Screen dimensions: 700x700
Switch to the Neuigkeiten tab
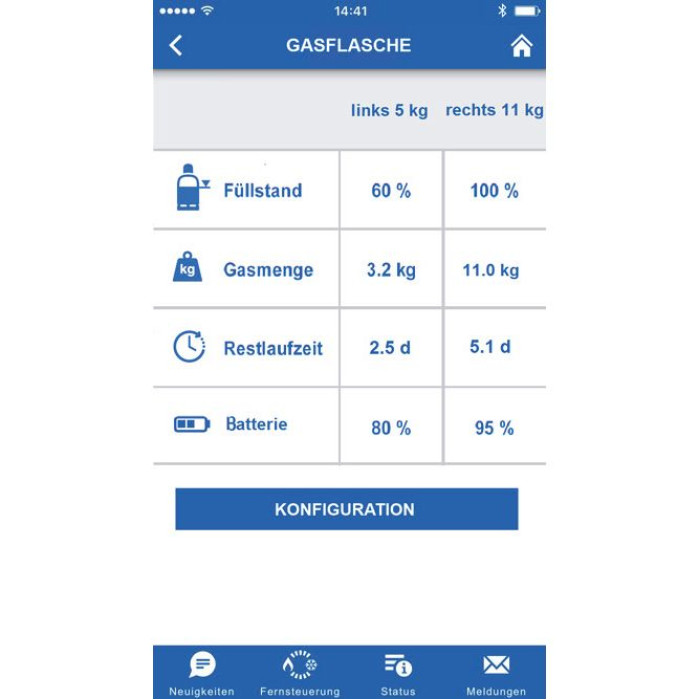point(202,673)
